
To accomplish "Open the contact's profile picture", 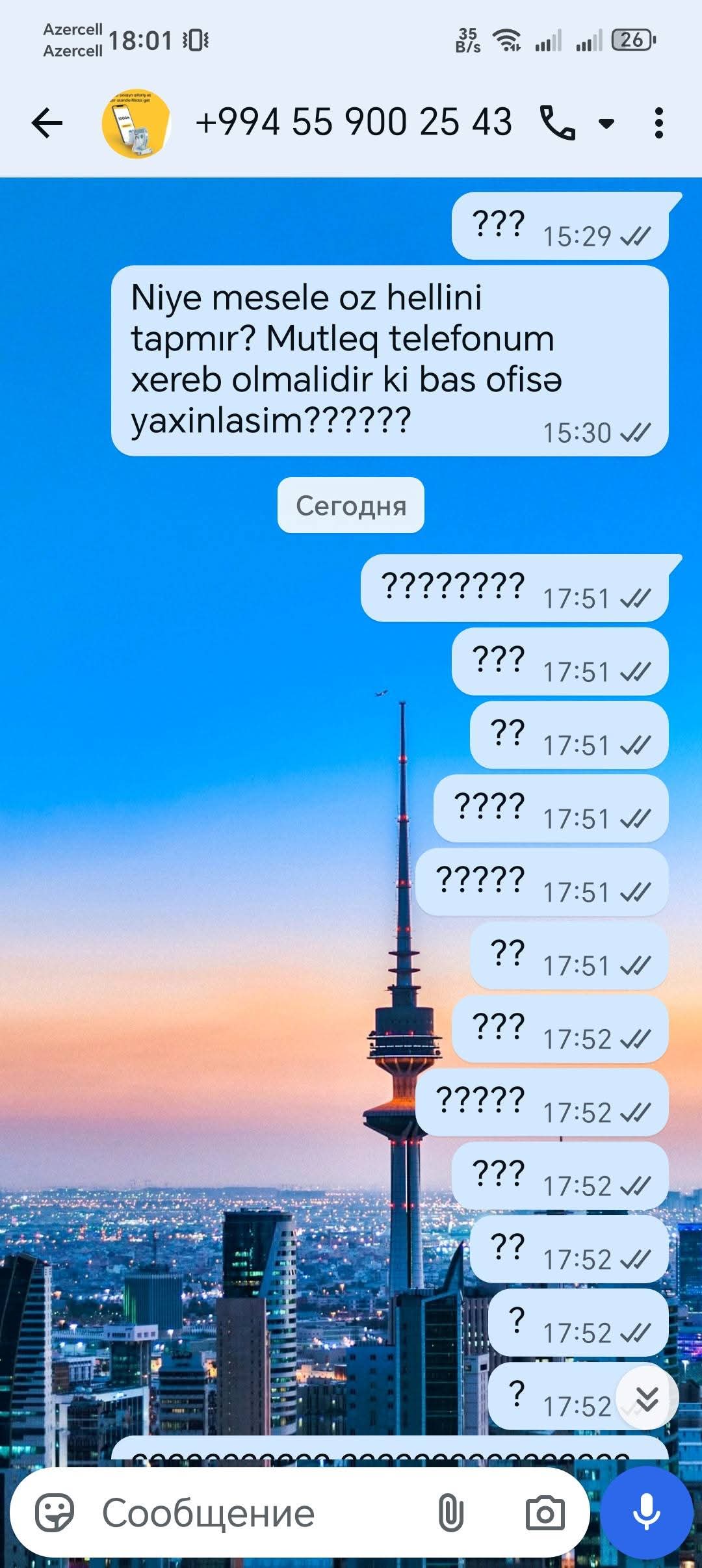I will 136,123.
